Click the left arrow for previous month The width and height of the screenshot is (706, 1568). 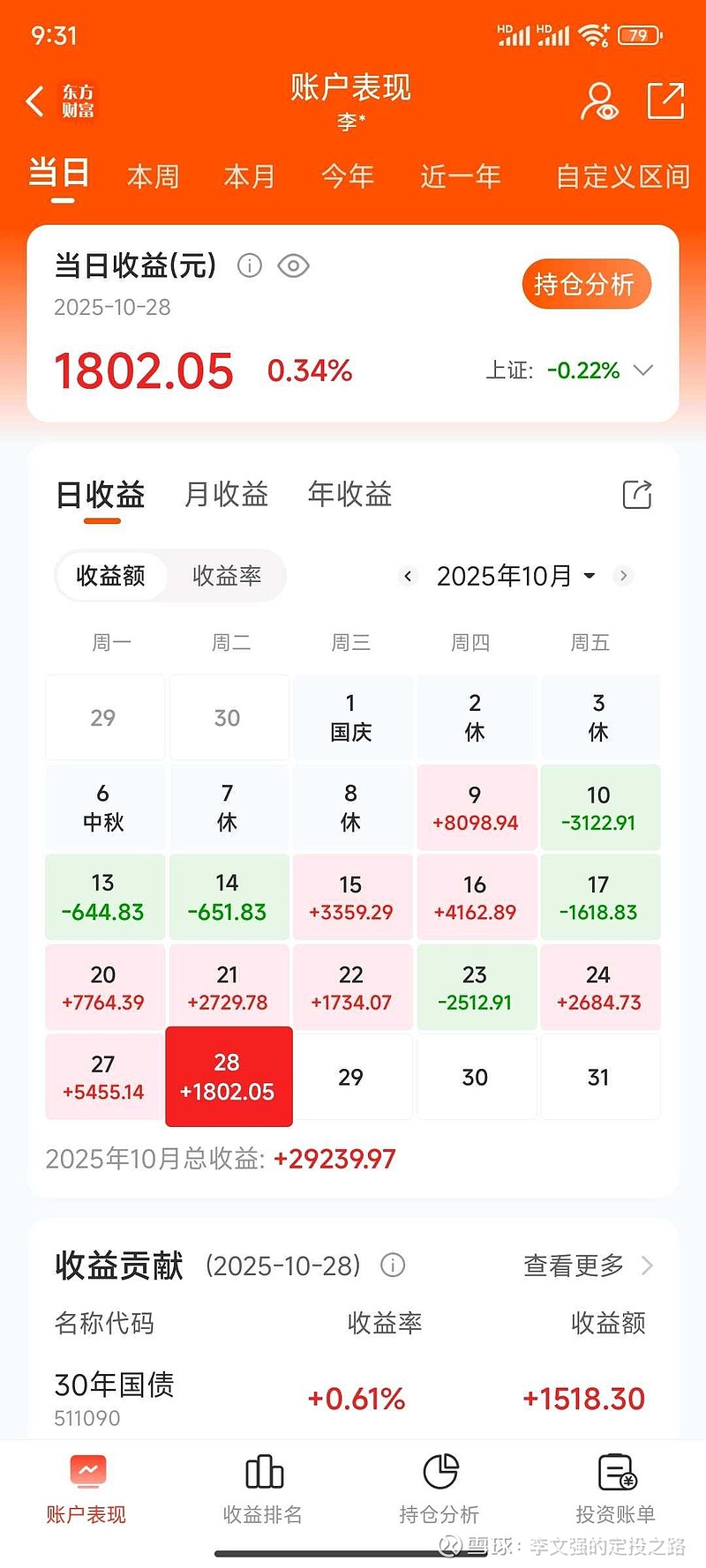[x=408, y=576]
